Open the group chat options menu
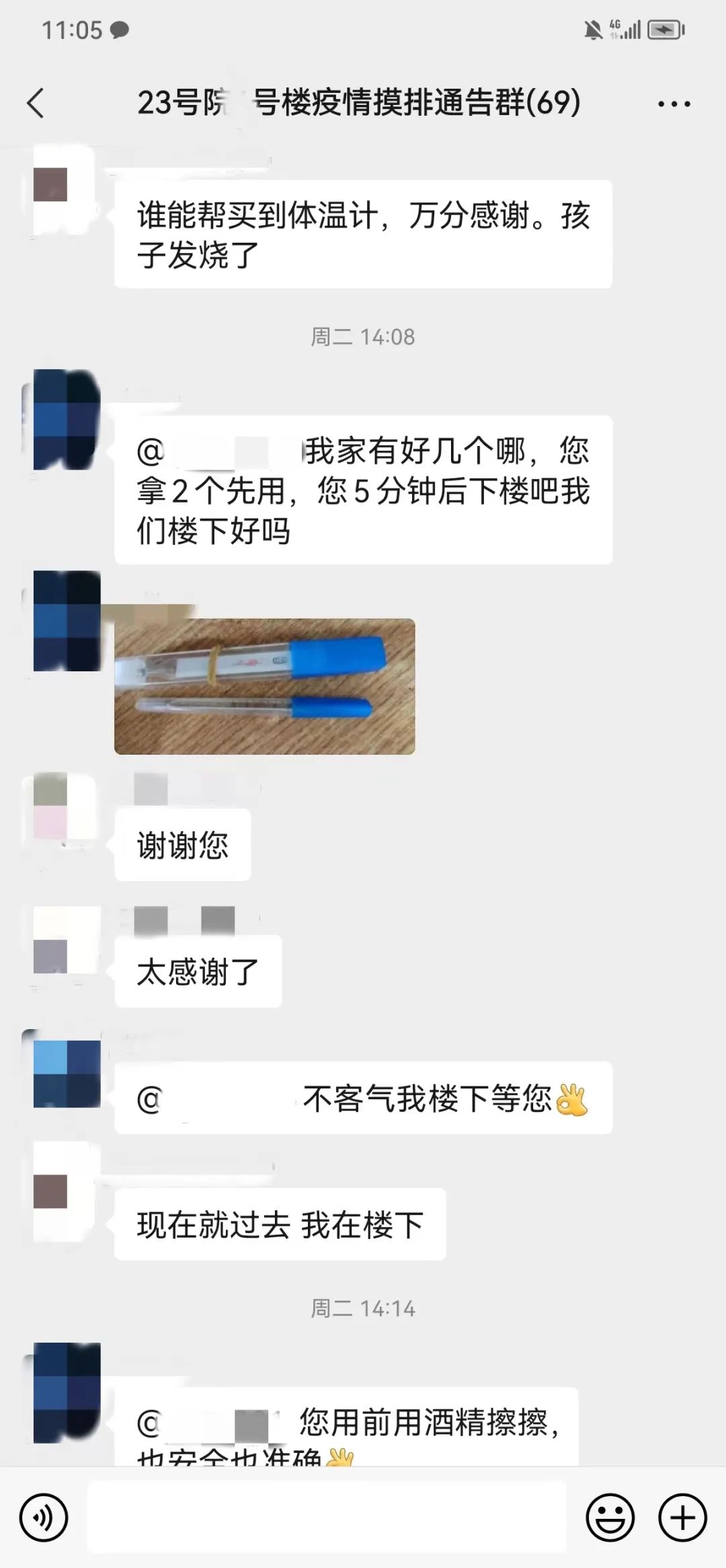 (x=674, y=104)
